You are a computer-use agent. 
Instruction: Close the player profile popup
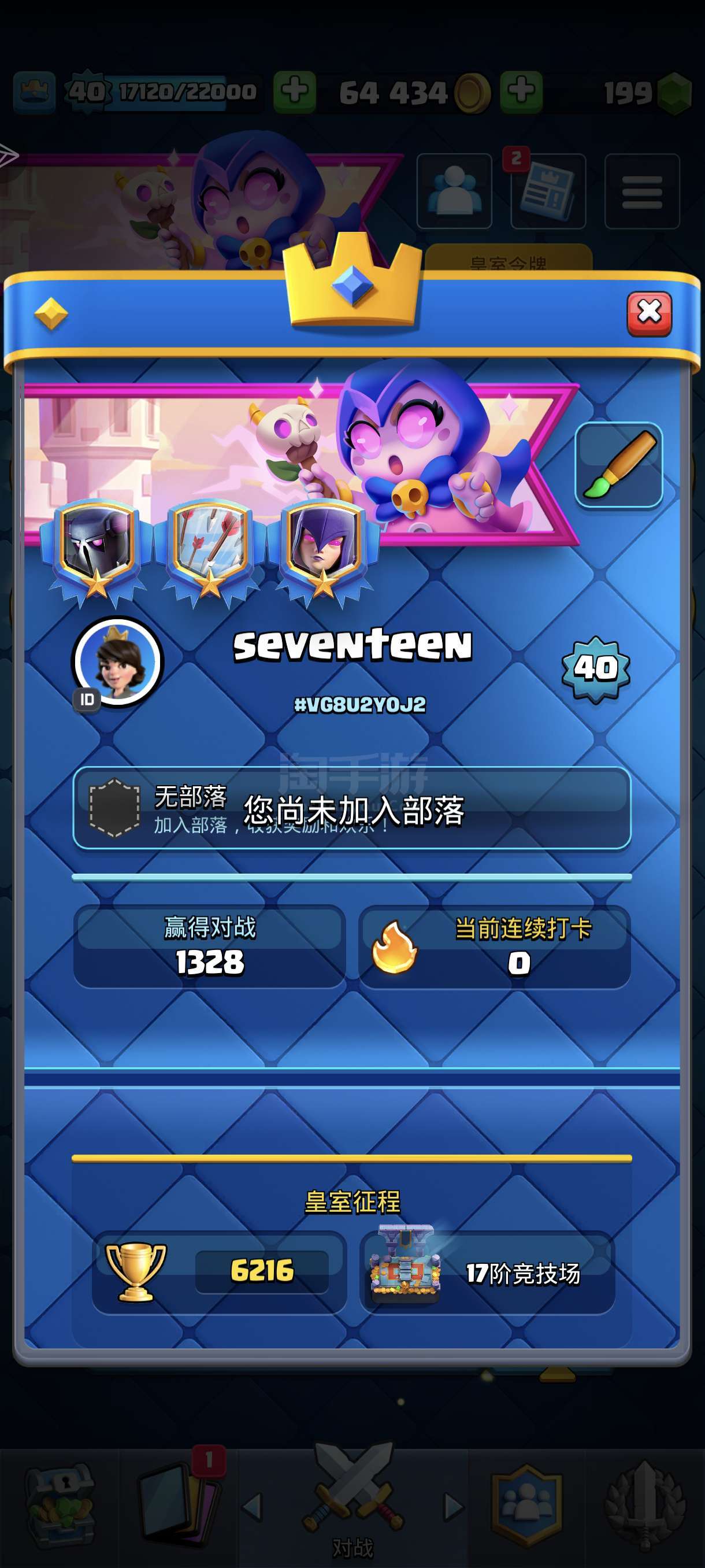tap(649, 313)
